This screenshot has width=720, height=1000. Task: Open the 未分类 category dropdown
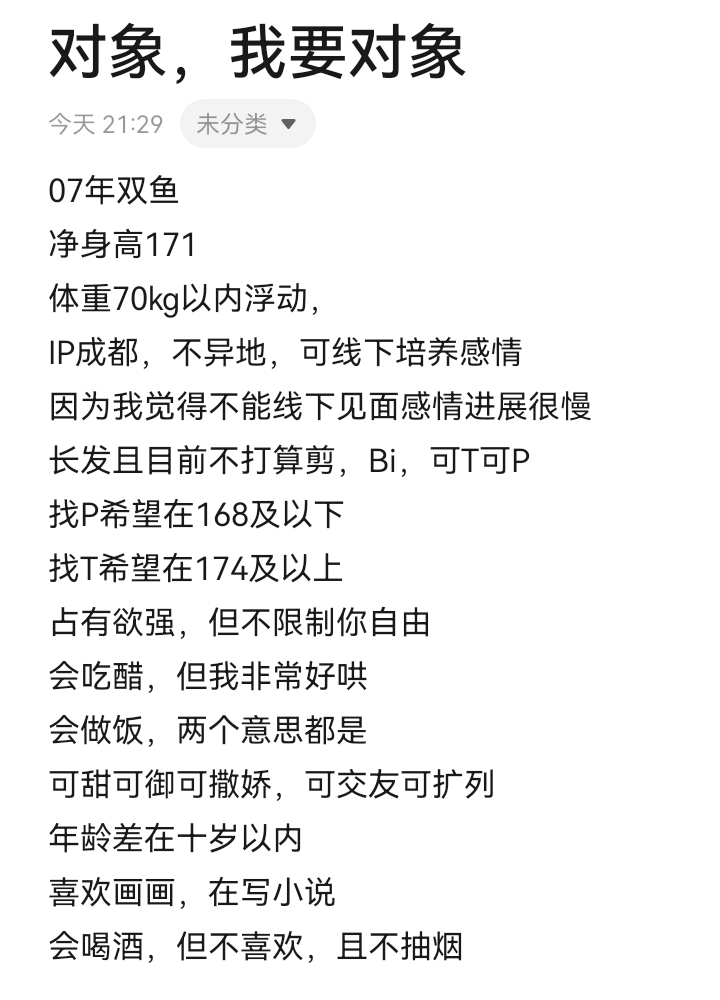247,124
